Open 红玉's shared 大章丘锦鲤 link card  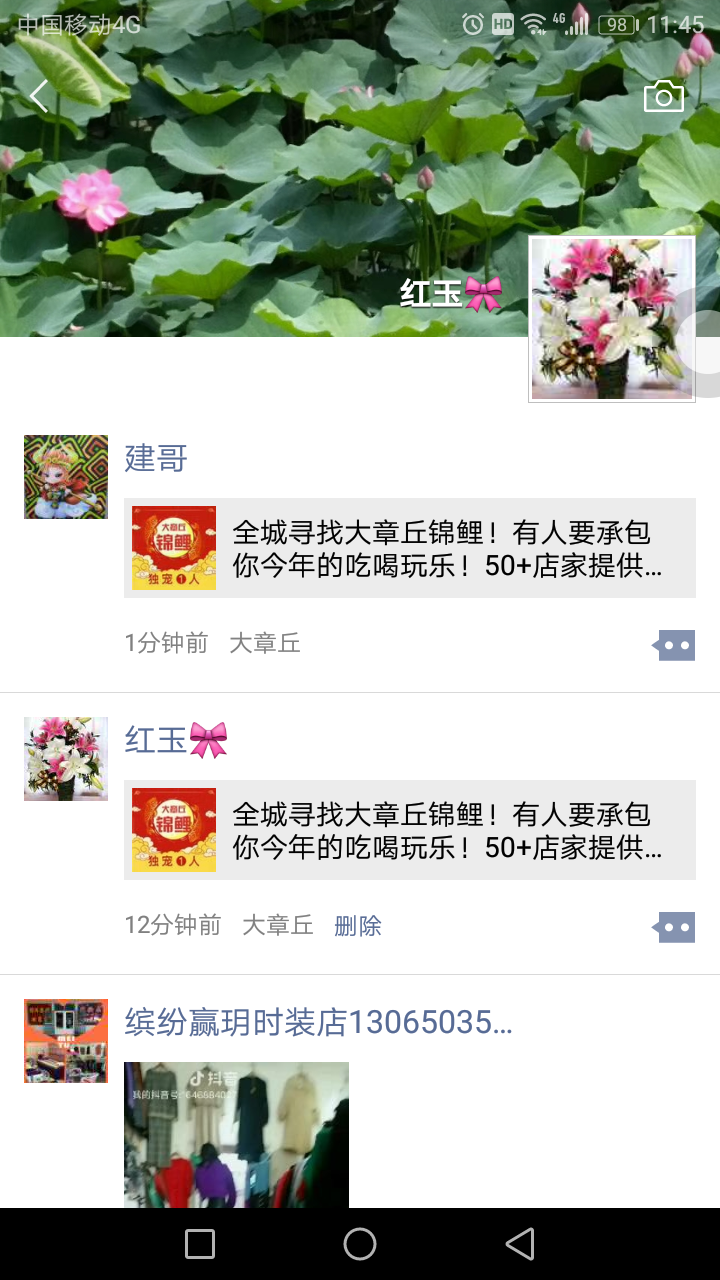pyautogui.click(x=410, y=830)
